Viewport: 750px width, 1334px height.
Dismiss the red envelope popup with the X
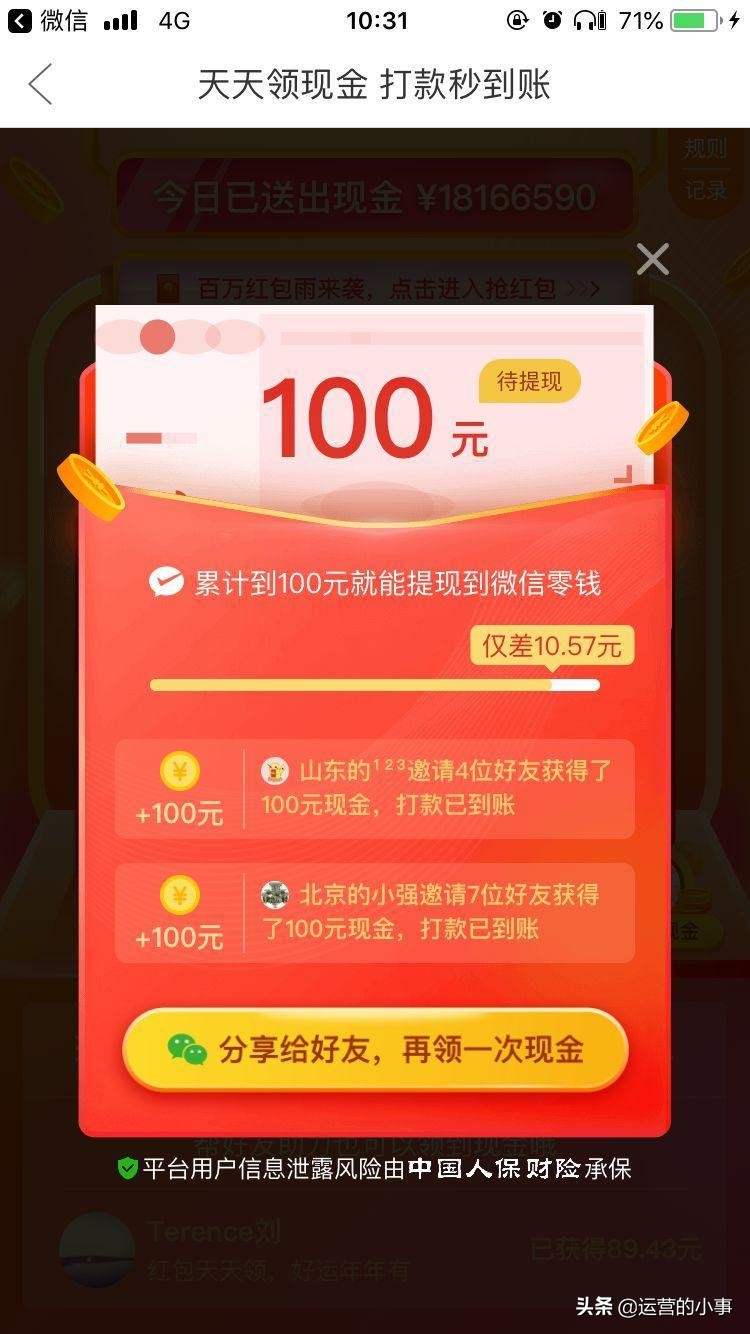(652, 258)
